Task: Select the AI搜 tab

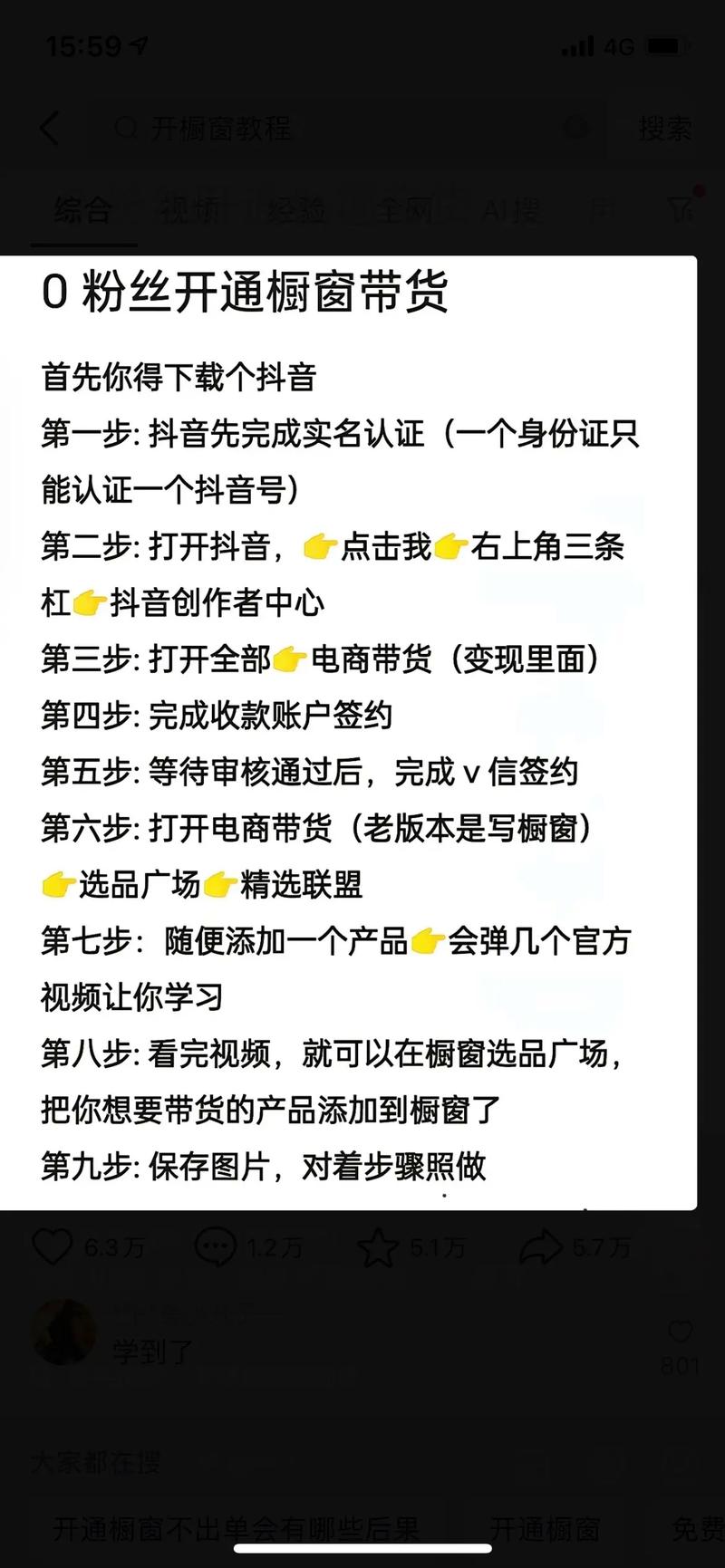Action: click(x=512, y=210)
